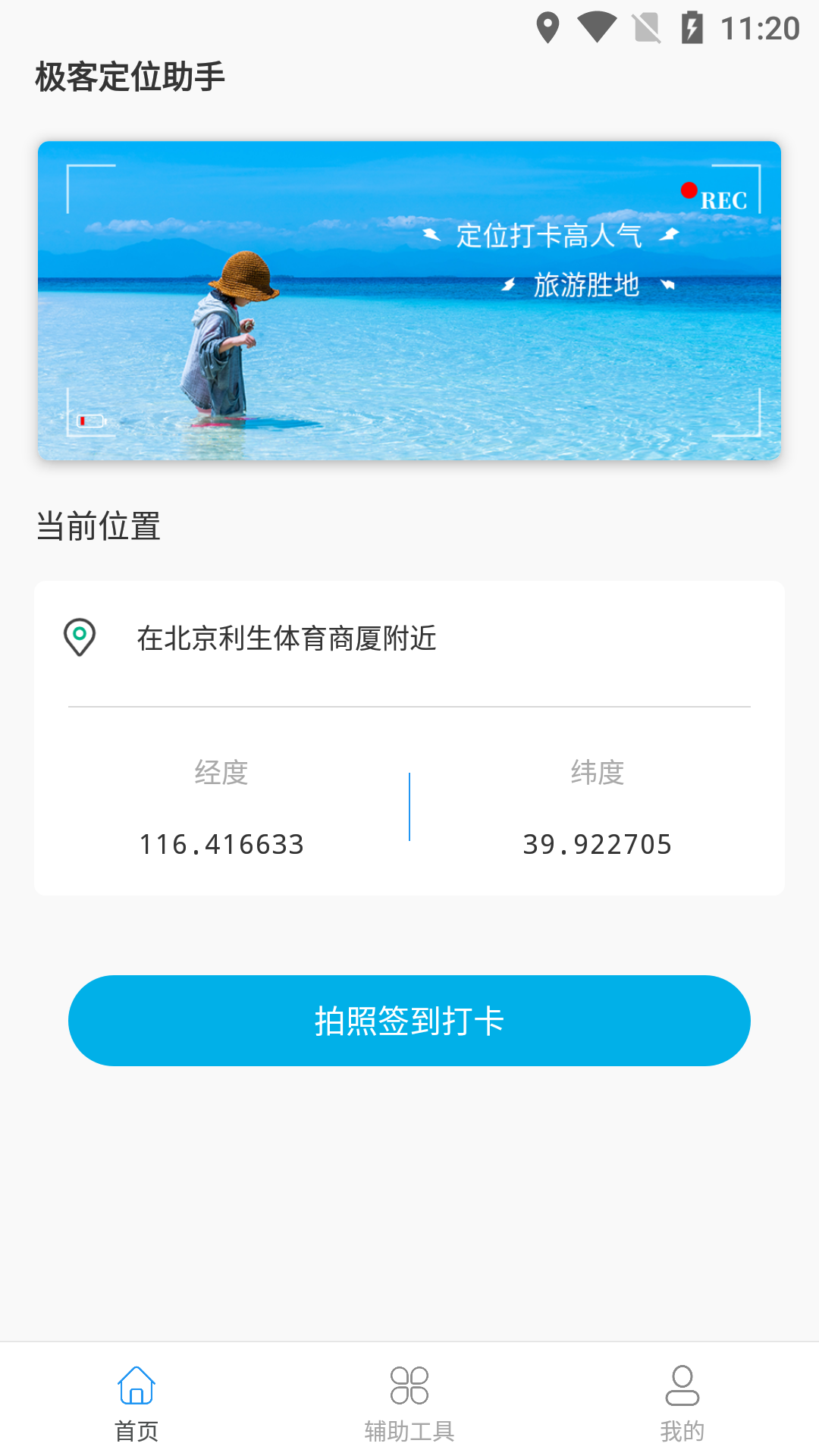Tap the 拍照签到打卡 button
Viewport: 819px width, 1456px height.
(409, 1021)
